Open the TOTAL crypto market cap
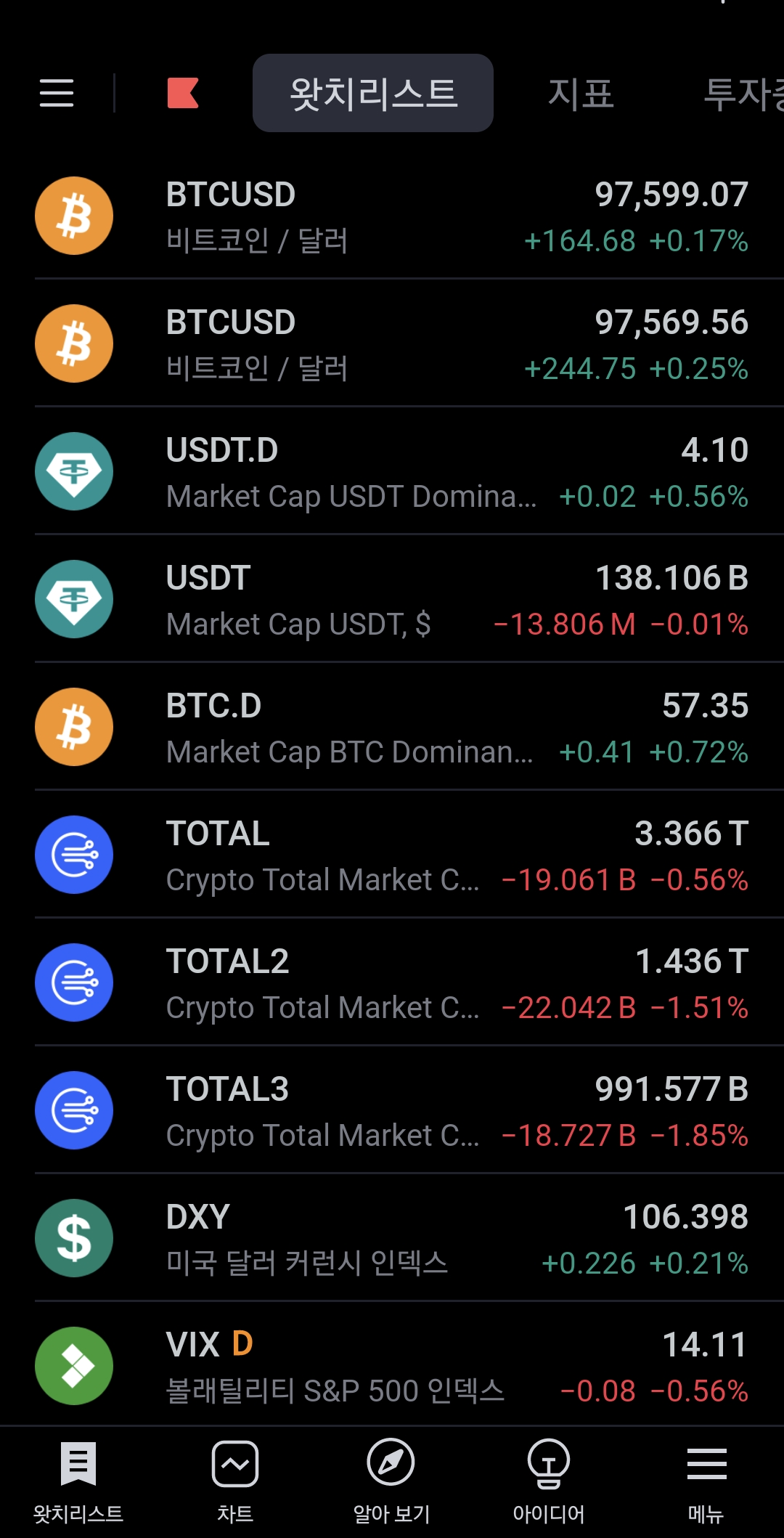The image size is (784, 1538). tap(392, 855)
